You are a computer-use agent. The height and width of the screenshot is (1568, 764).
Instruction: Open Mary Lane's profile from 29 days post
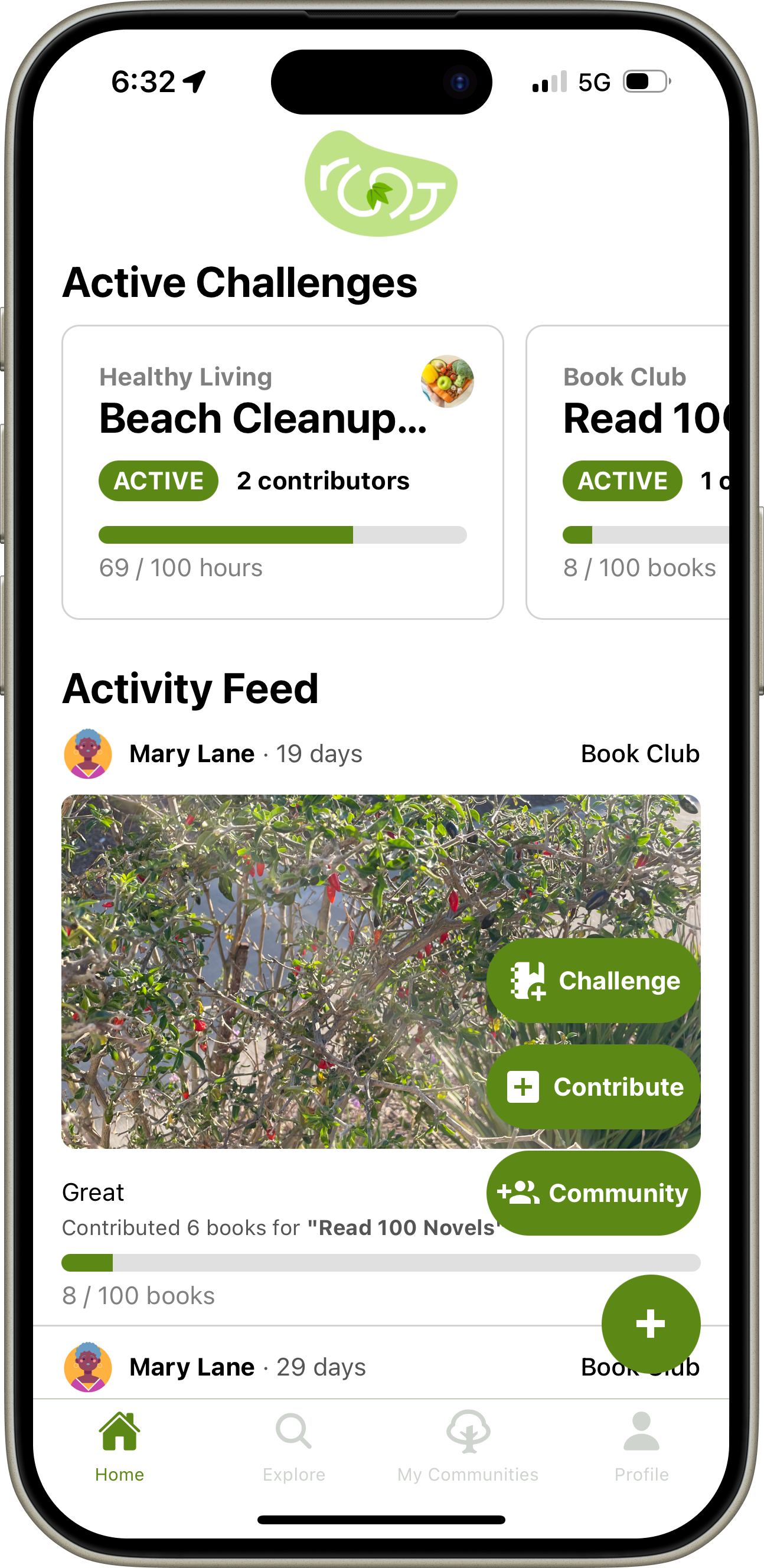tap(192, 1367)
